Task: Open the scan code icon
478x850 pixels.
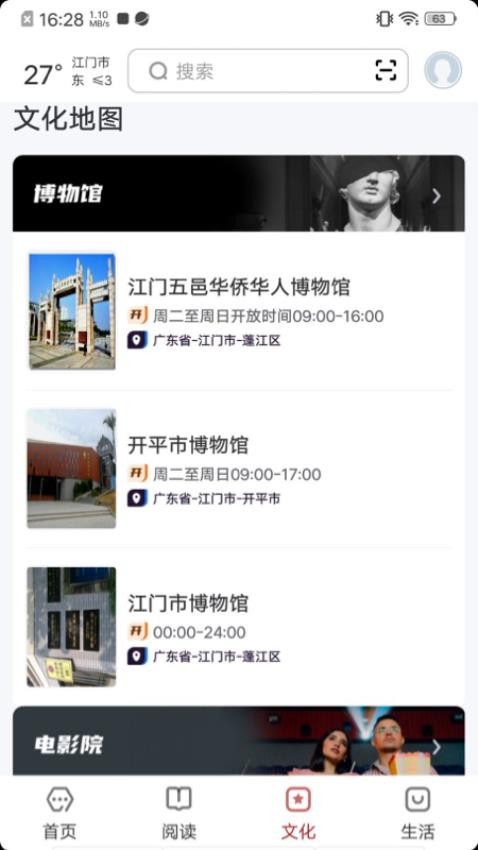Action: (x=385, y=70)
